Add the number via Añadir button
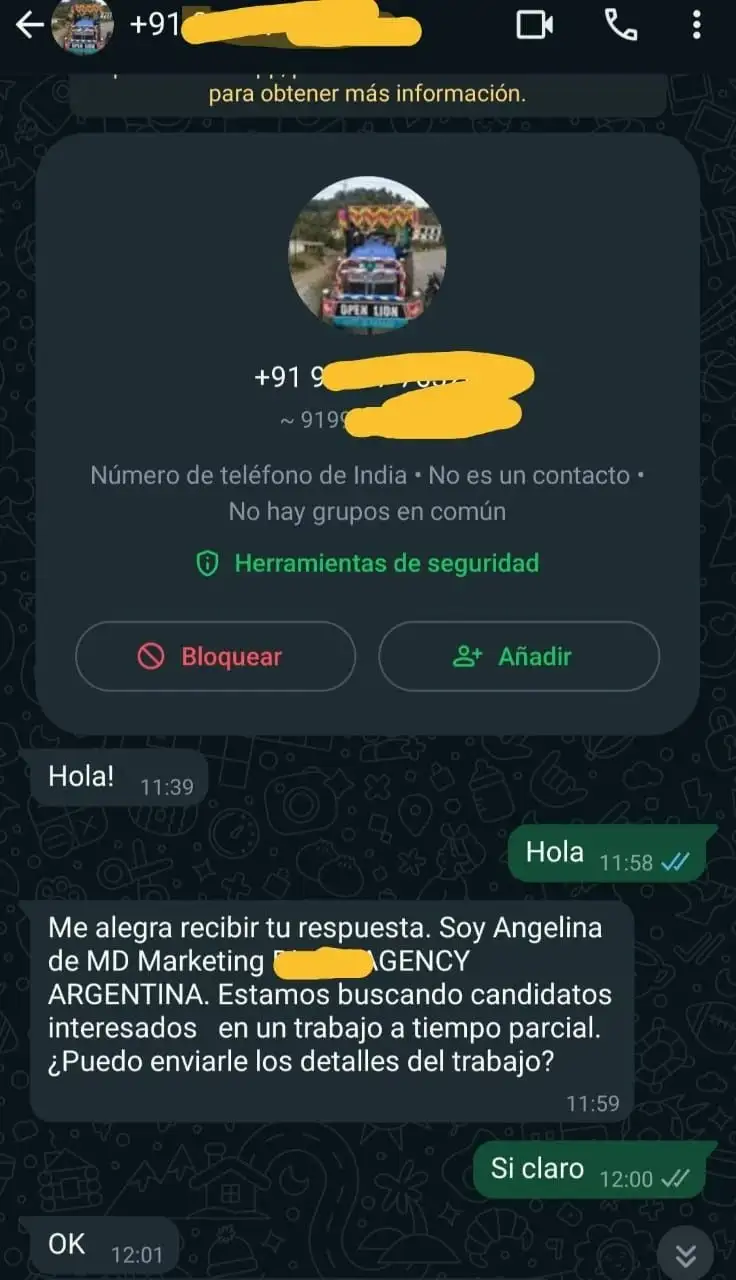The height and width of the screenshot is (1280, 736). coord(519,657)
